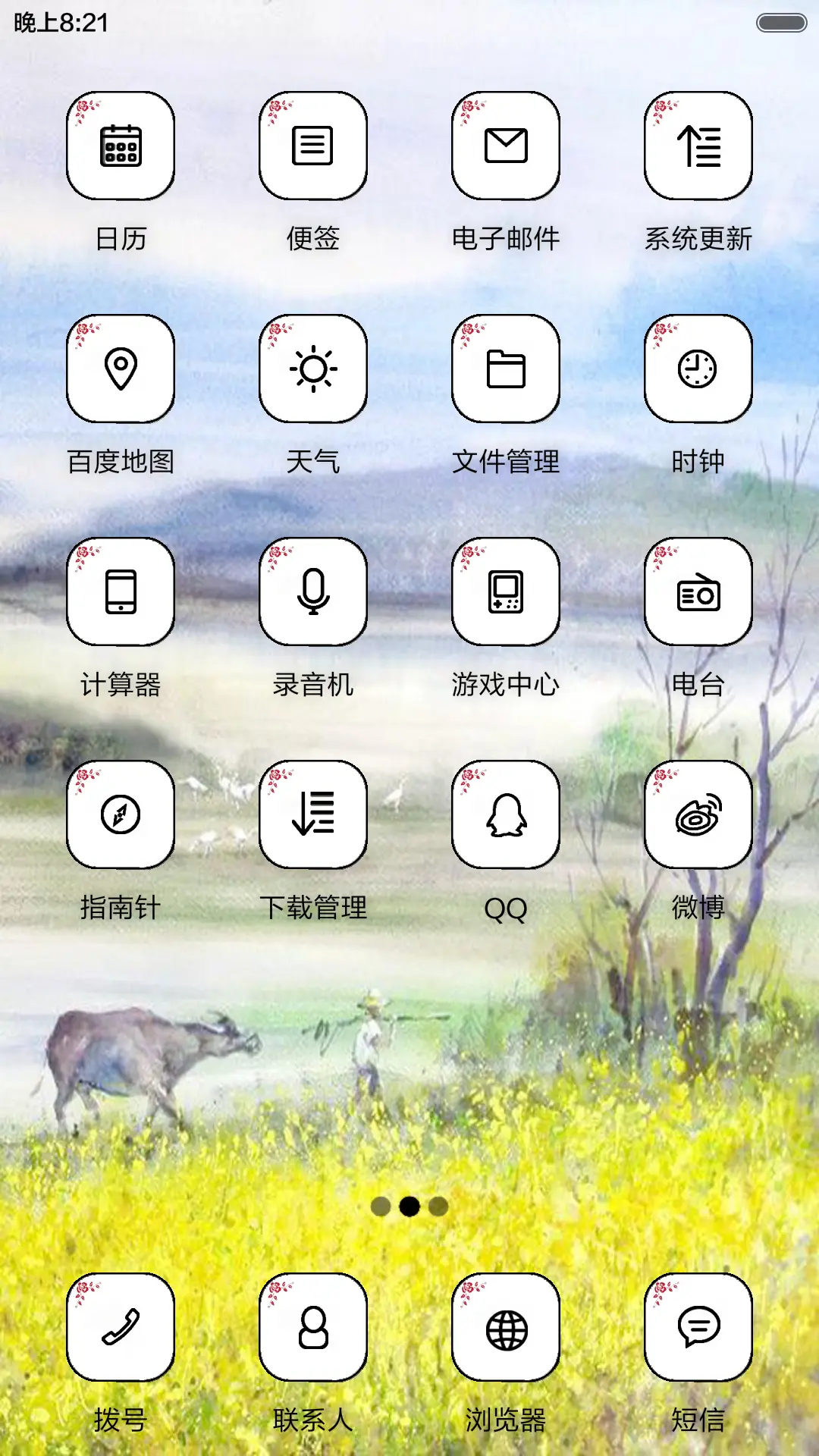
Task: Launch the 电台 radio app
Action: [x=698, y=593]
